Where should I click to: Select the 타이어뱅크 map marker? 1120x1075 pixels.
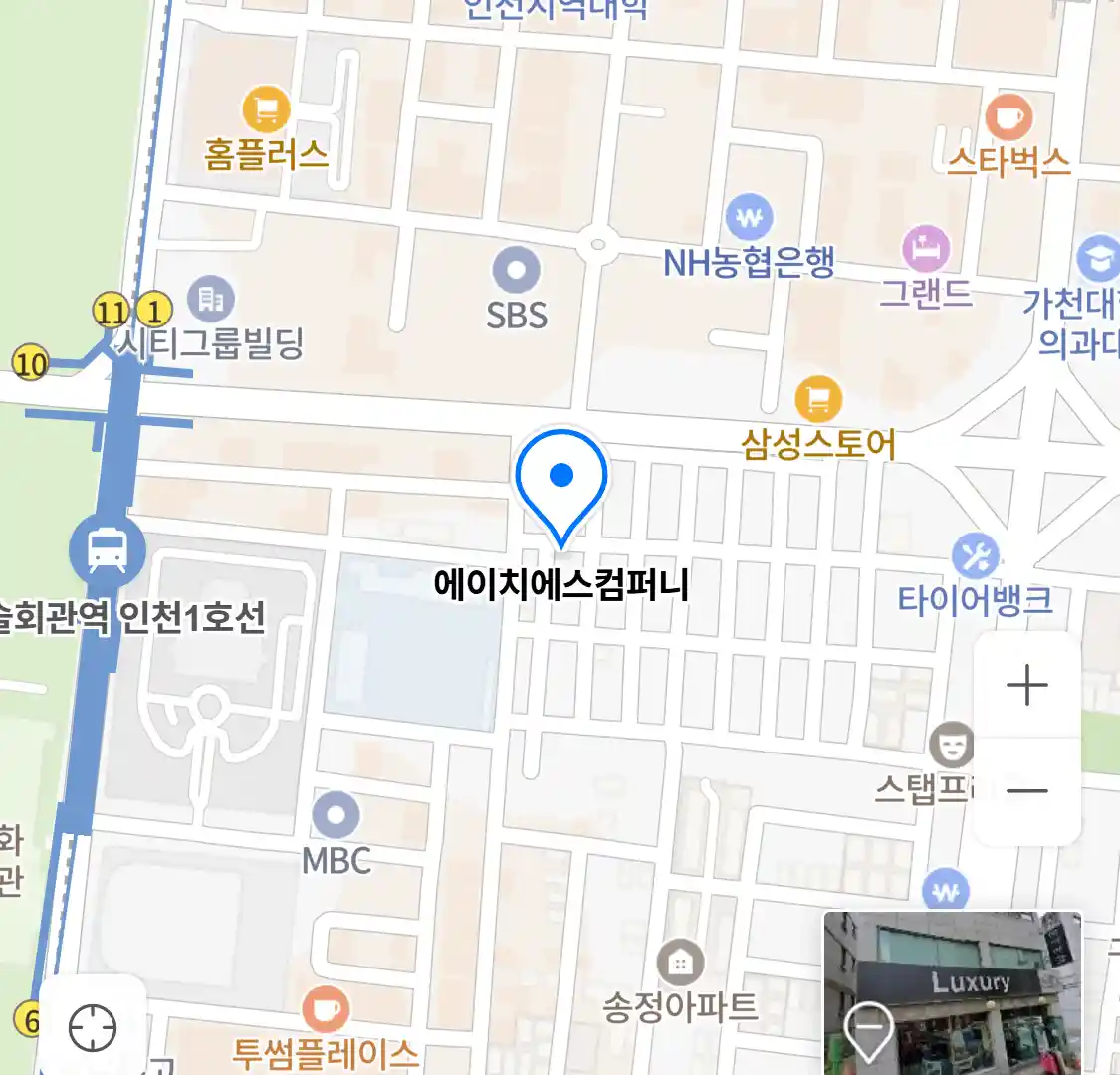tap(975, 556)
